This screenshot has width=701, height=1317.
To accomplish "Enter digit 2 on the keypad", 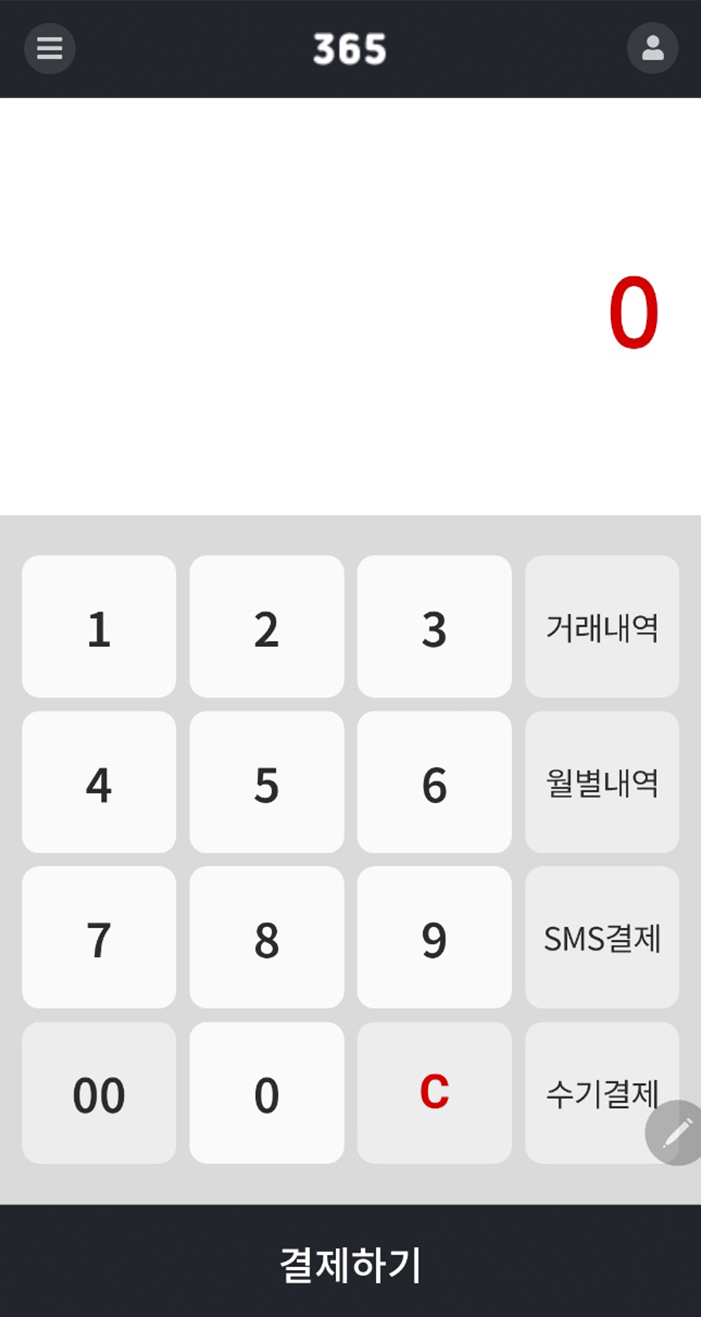I will [266, 627].
